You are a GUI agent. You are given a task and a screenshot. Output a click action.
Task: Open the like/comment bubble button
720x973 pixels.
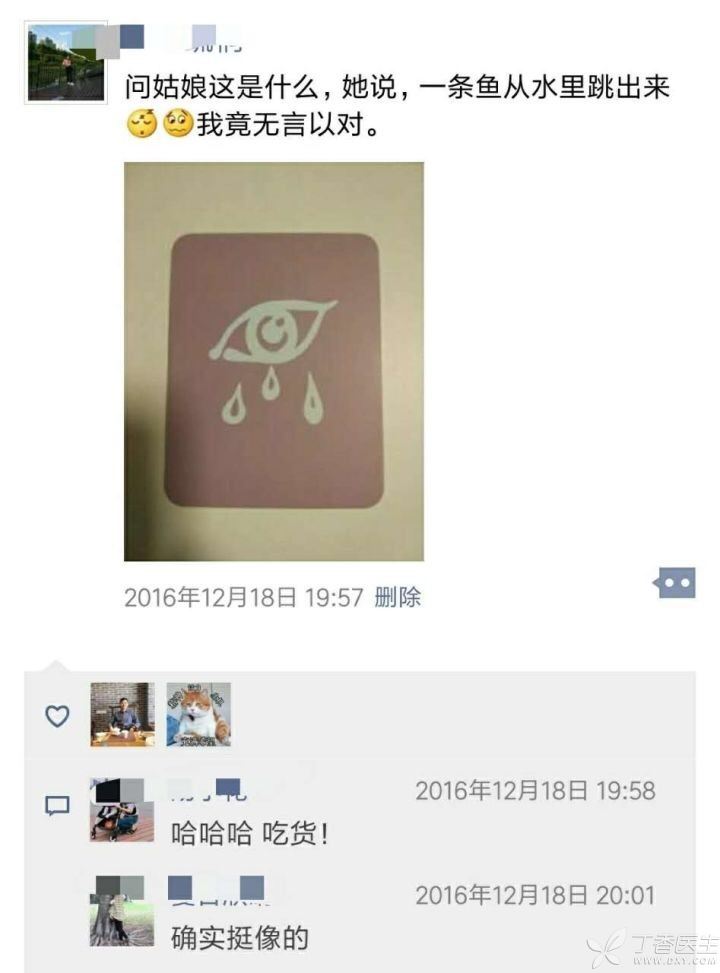(x=675, y=582)
